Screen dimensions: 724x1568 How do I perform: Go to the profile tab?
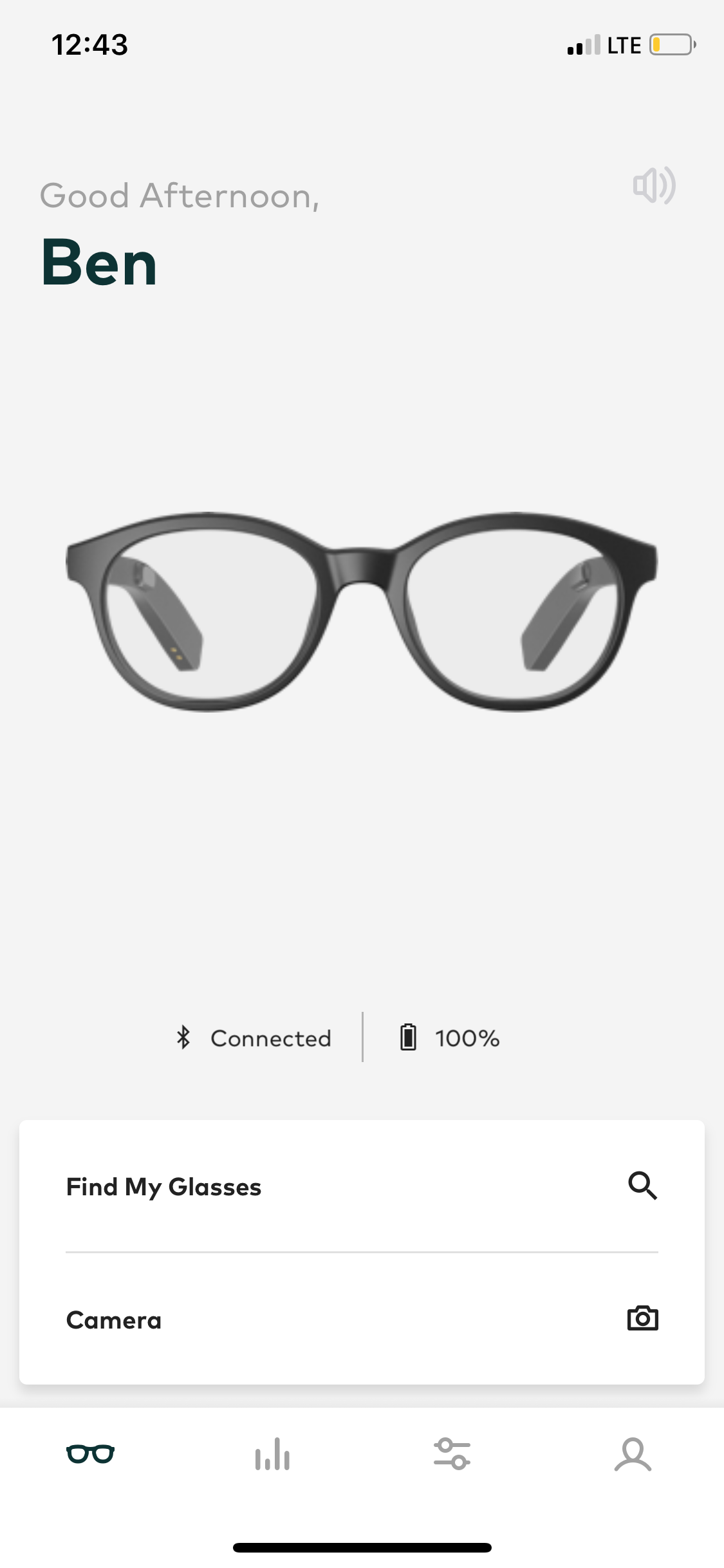pos(633,1454)
